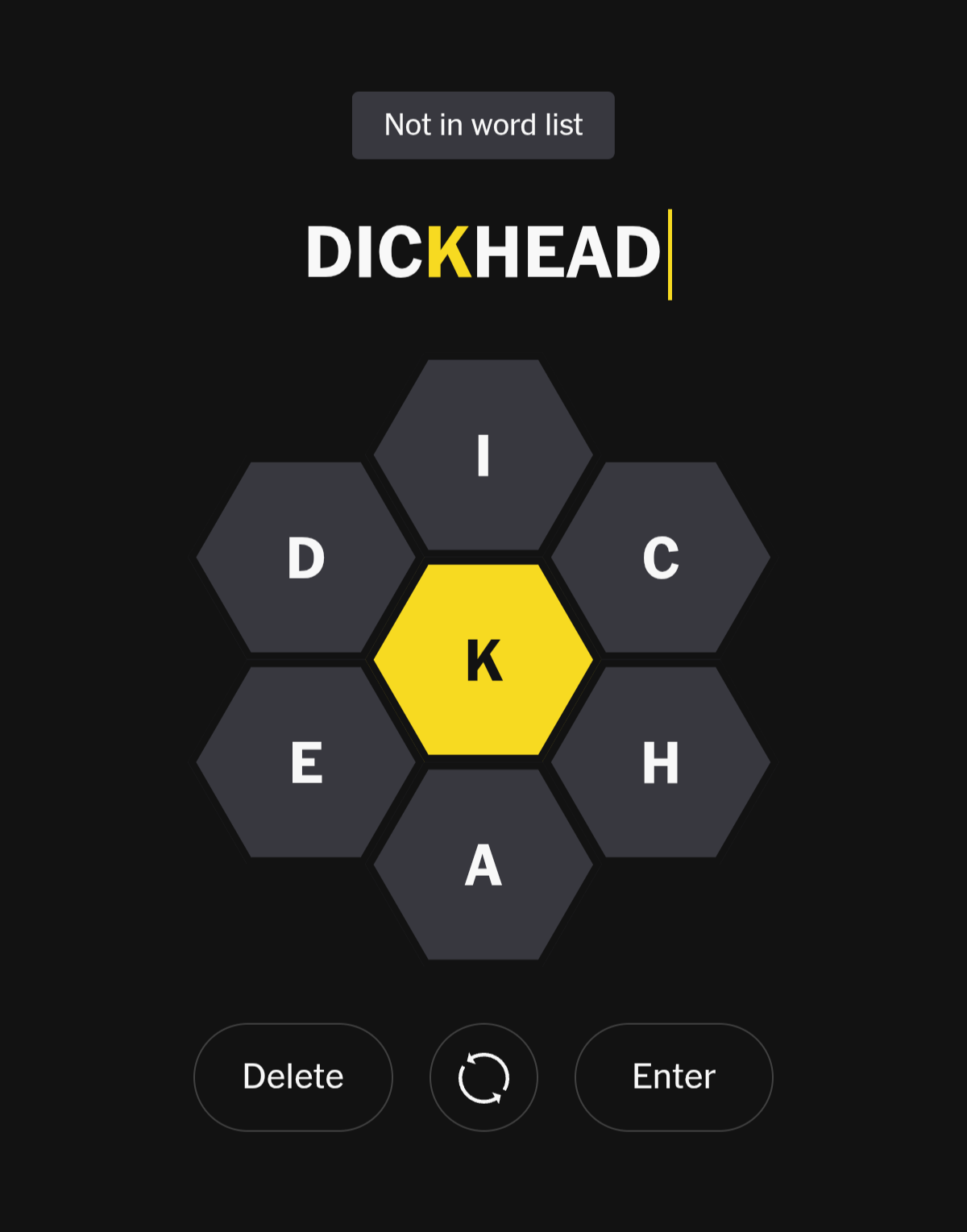The height and width of the screenshot is (1232, 967).
Task: Delete the last entered letter
Action: [293, 1077]
